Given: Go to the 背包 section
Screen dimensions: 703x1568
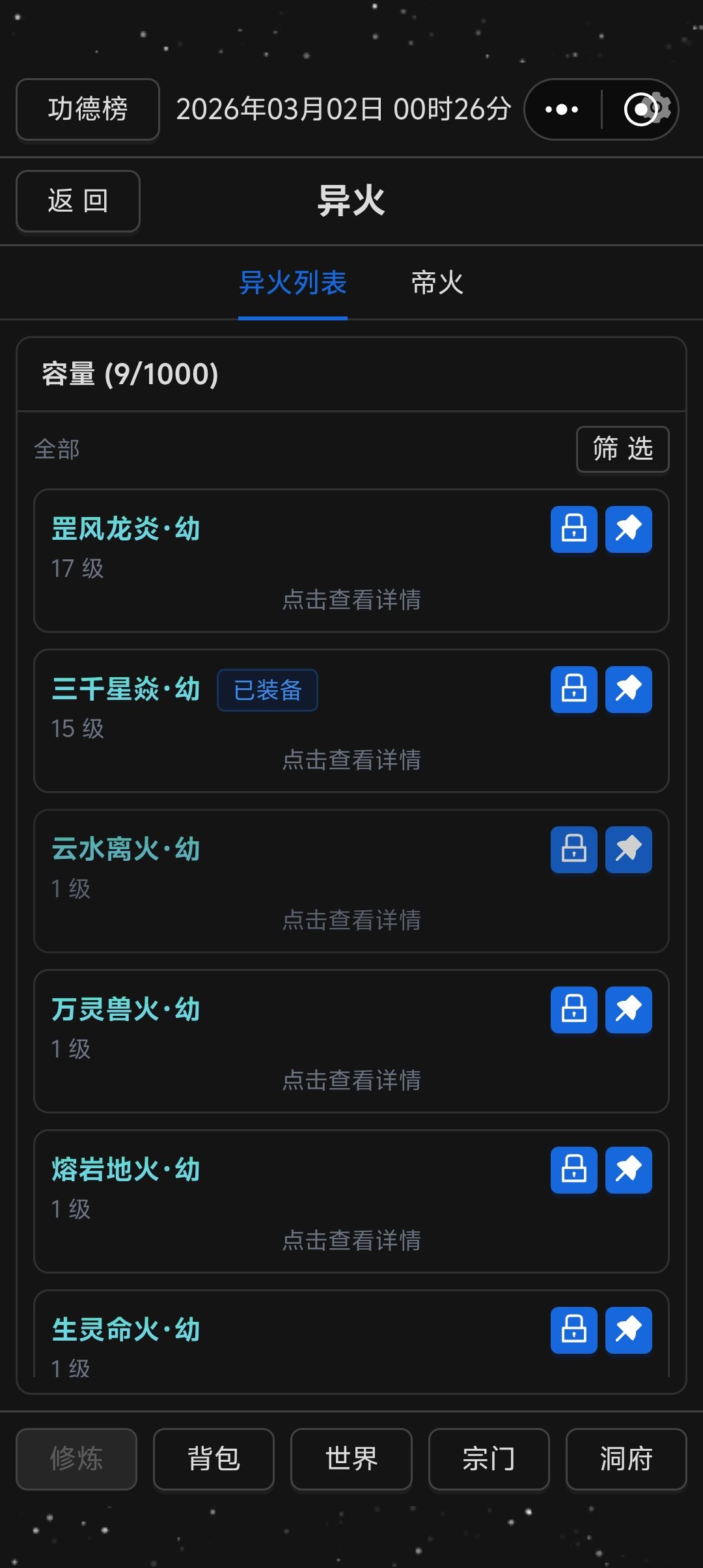Looking at the screenshot, I should (x=214, y=1459).
